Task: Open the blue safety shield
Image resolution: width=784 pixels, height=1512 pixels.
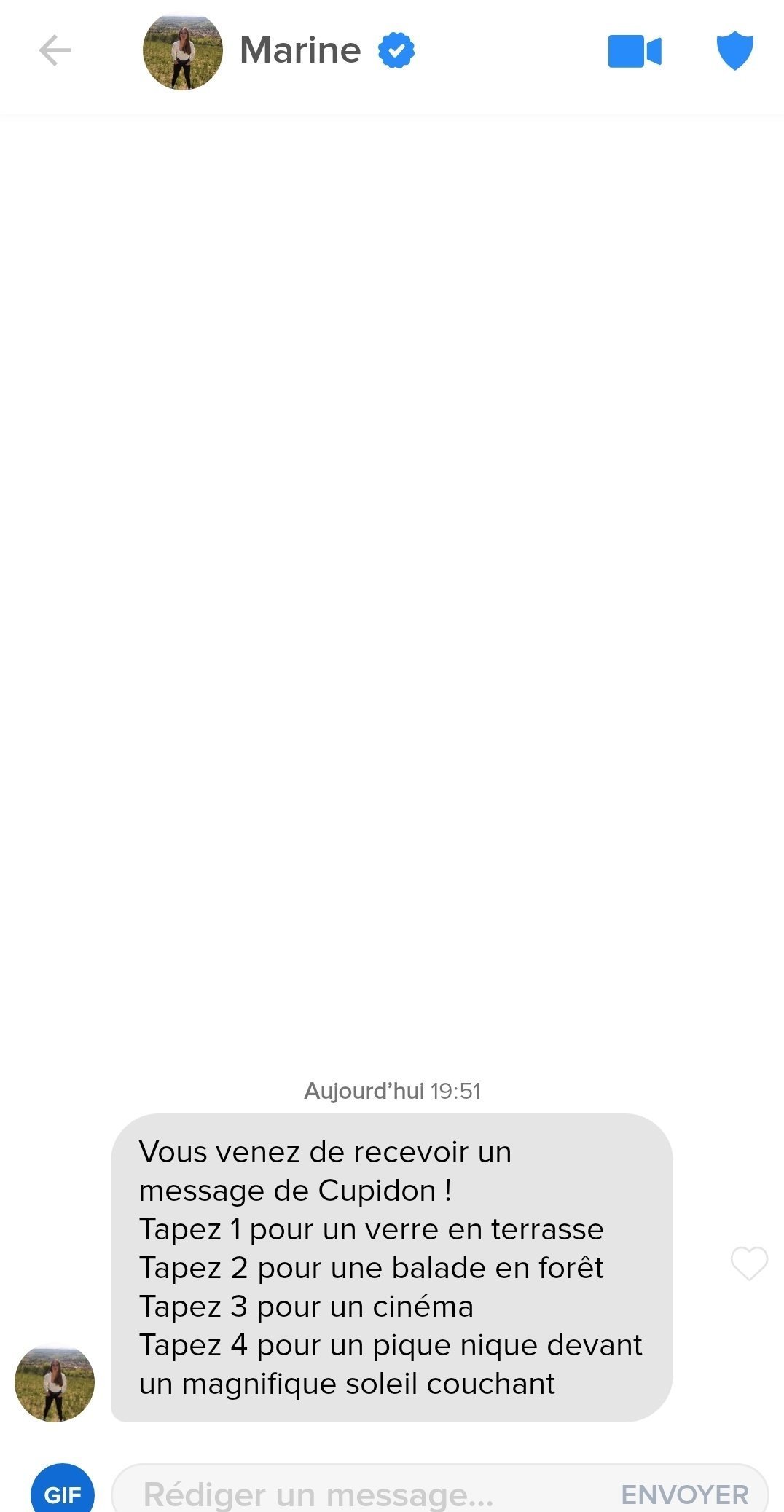Action: 734,50
